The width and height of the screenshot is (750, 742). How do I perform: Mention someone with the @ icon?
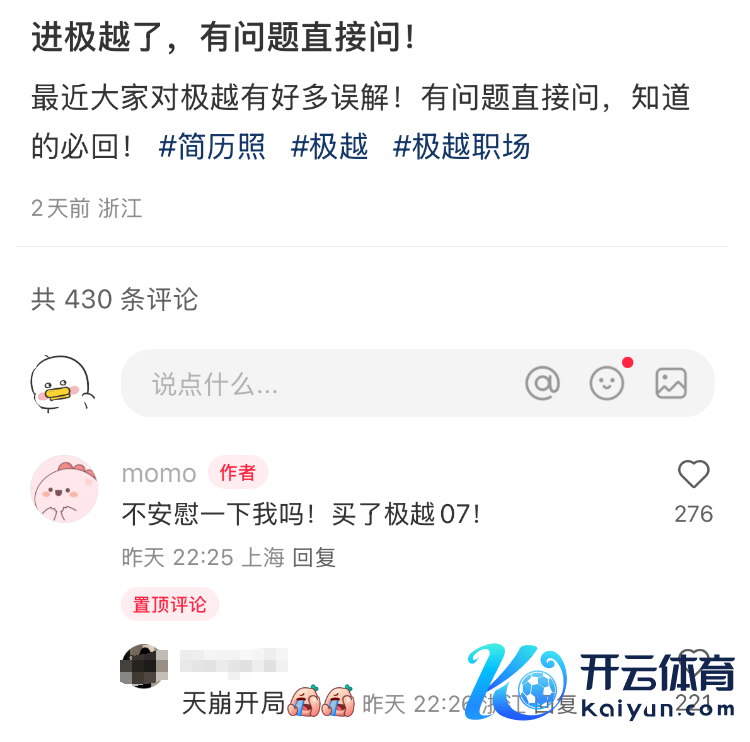(542, 383)
